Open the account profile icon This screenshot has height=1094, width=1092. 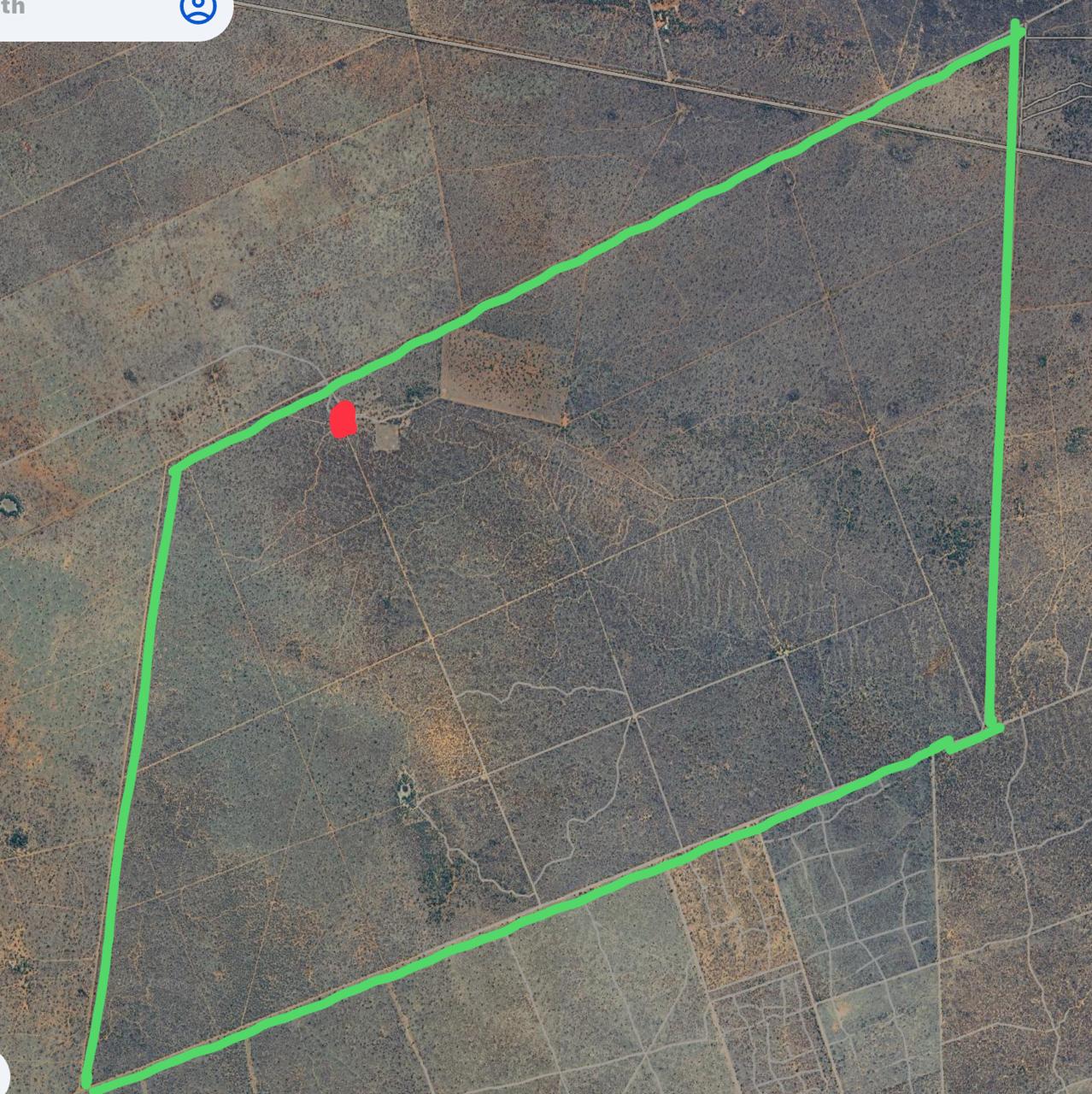[x=198, y=9]
